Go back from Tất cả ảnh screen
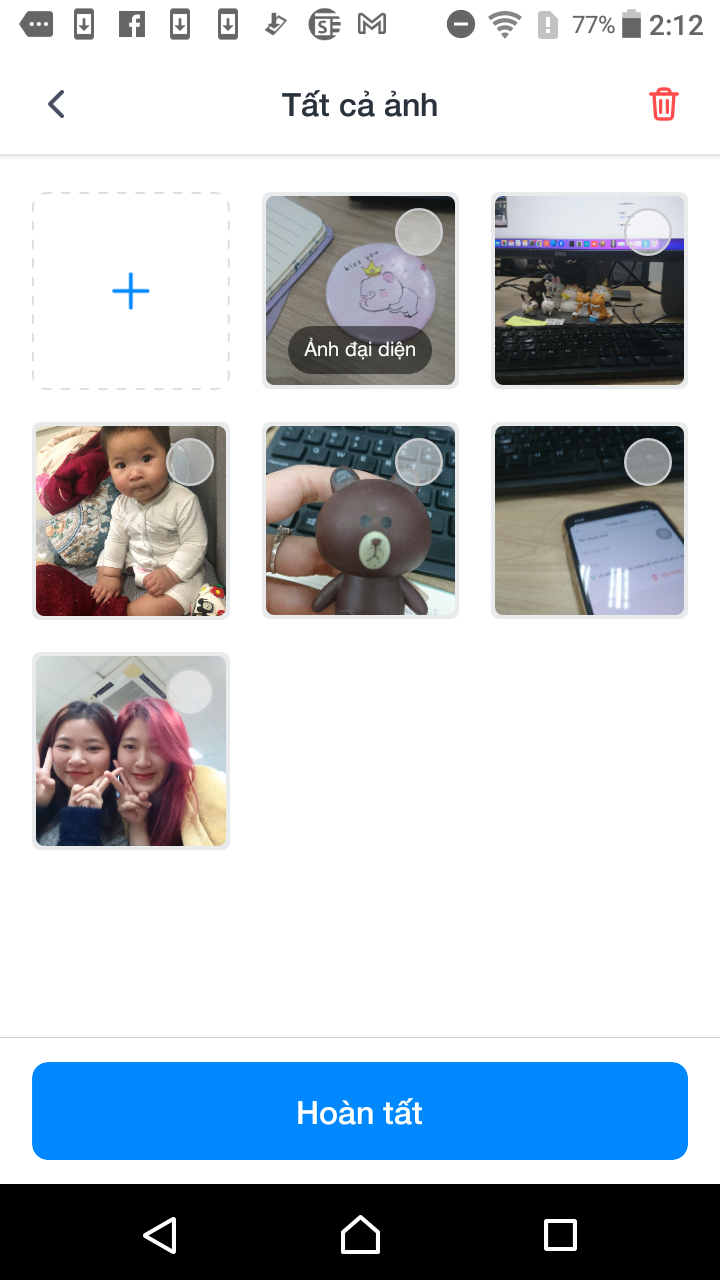This screenshot has width=720, height=1280. pyautogui.click(x=56, y=104)
